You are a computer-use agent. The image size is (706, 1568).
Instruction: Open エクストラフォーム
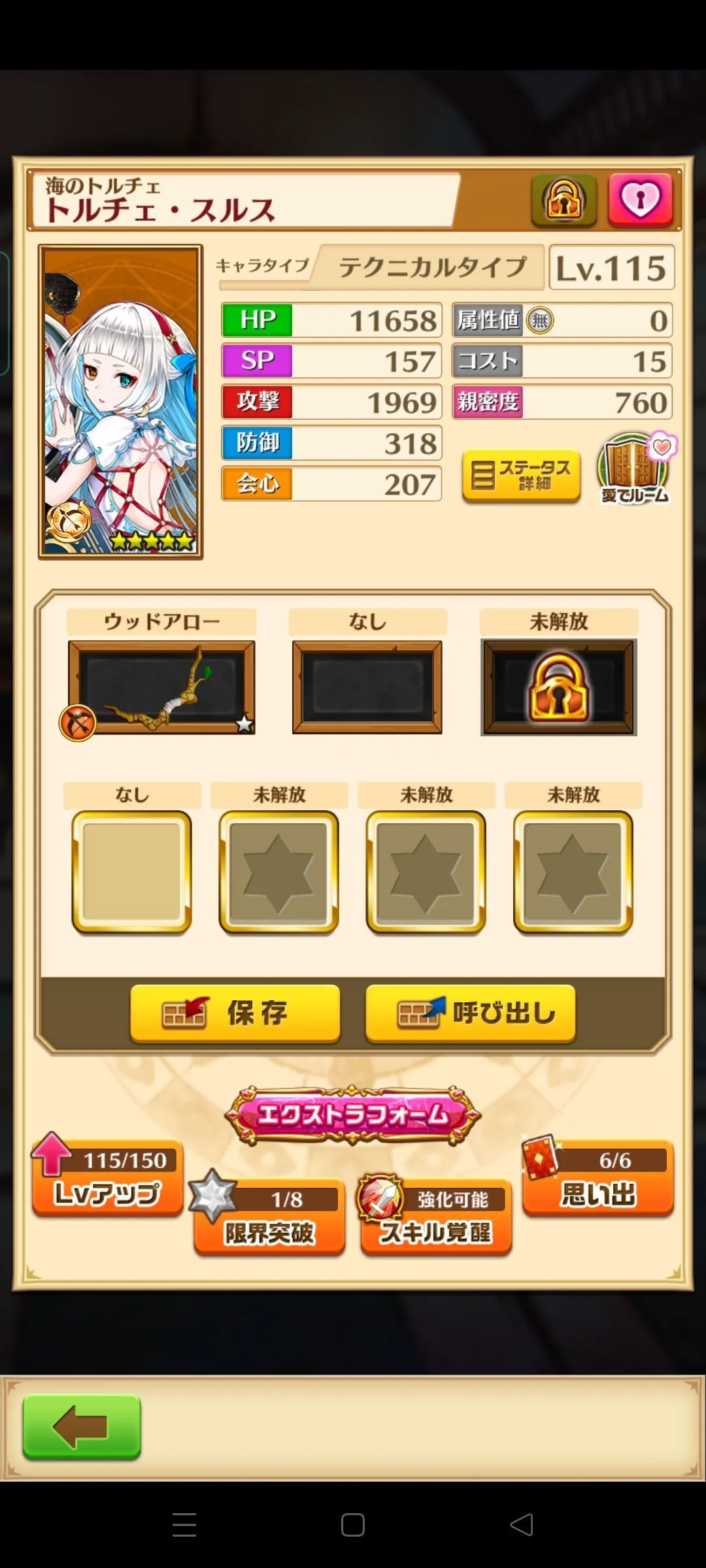(x=353, y=1115)
